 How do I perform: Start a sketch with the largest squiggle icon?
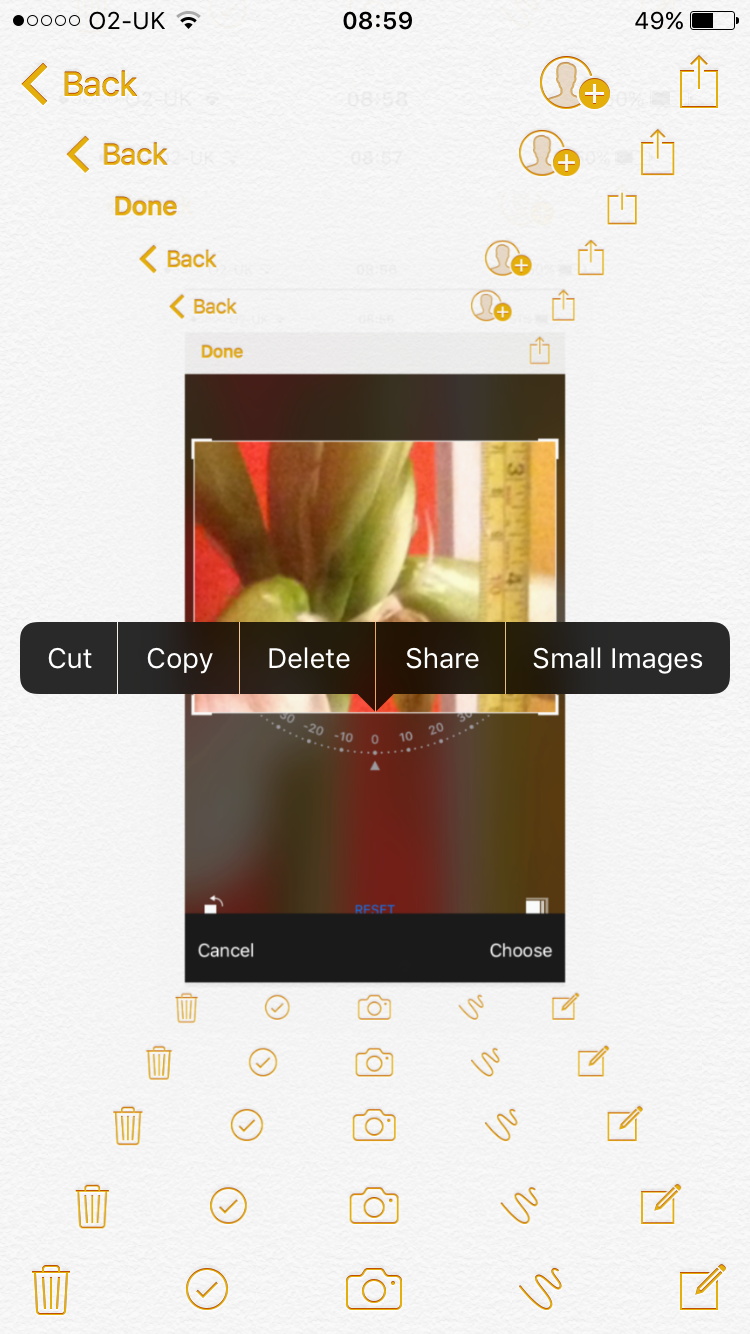pyautogui.click(x=541, y=1287)
